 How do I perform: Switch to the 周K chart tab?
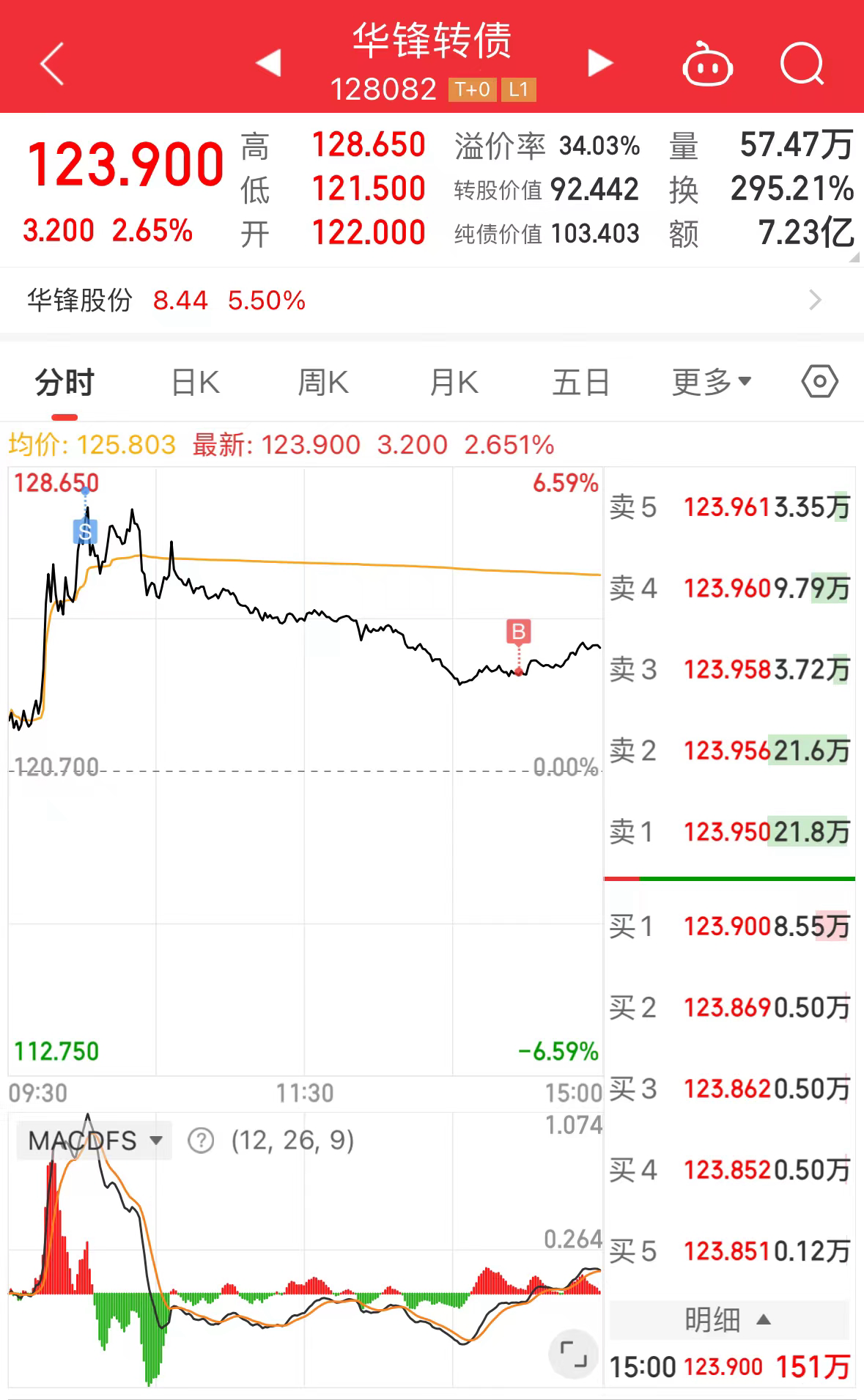[323, 383]
